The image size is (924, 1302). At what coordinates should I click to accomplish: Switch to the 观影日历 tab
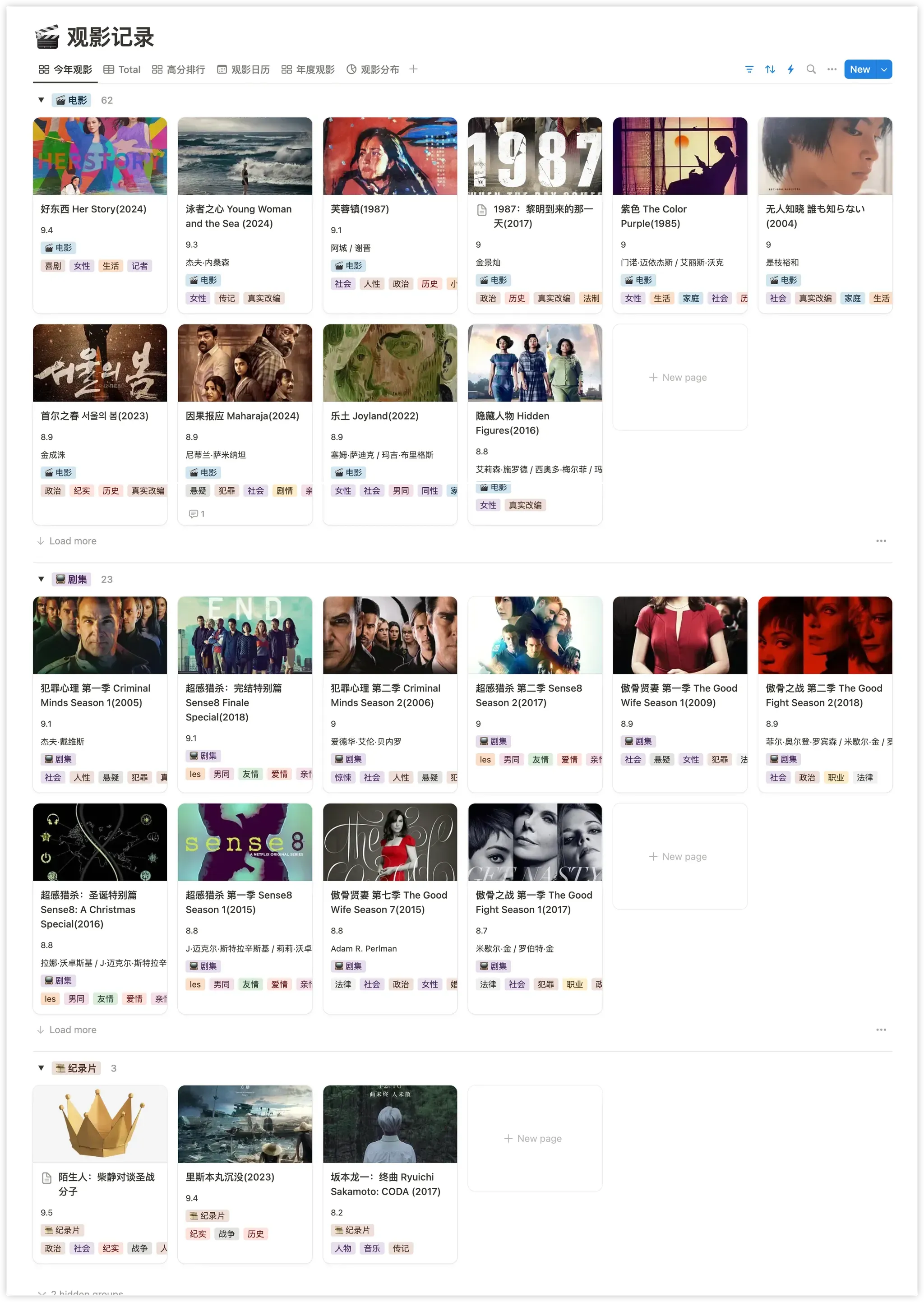(x=244, y=69)
